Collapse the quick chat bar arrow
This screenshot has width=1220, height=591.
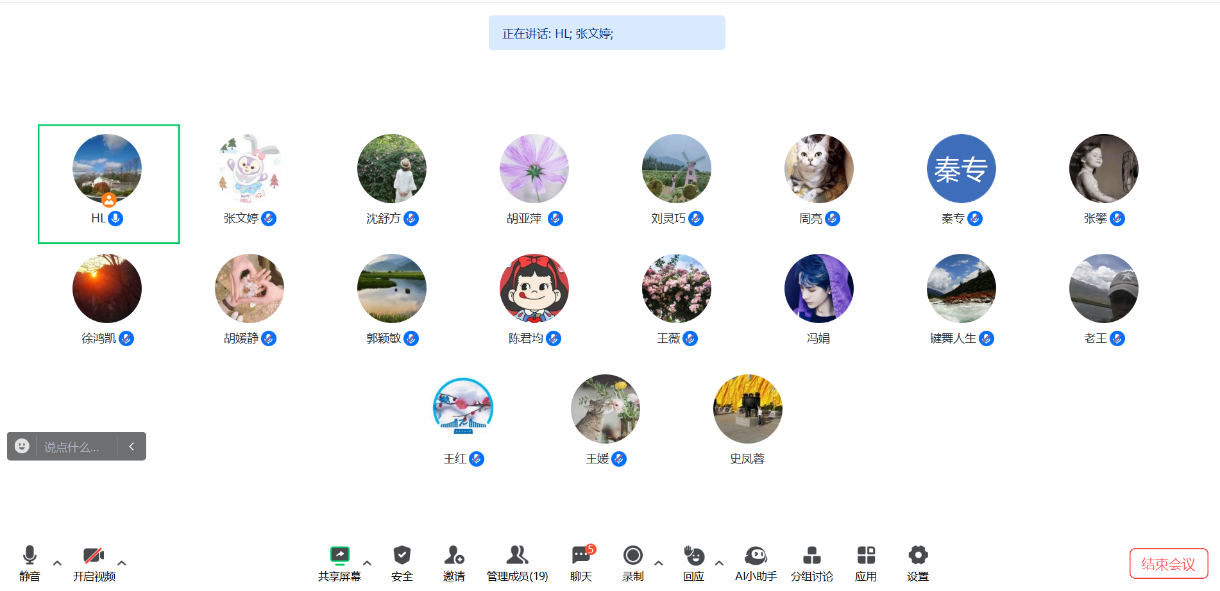pos(131,447)
